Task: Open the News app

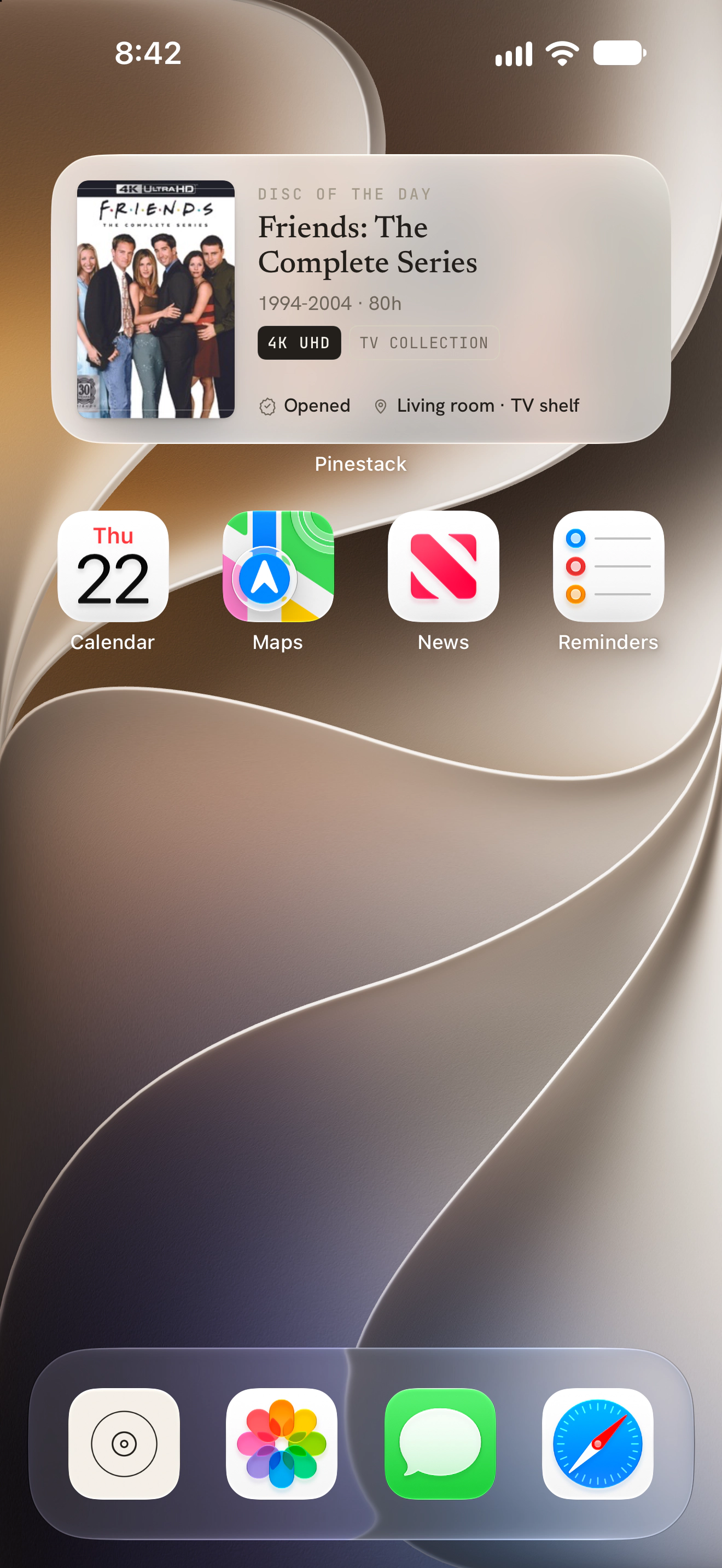Action: 443,566
